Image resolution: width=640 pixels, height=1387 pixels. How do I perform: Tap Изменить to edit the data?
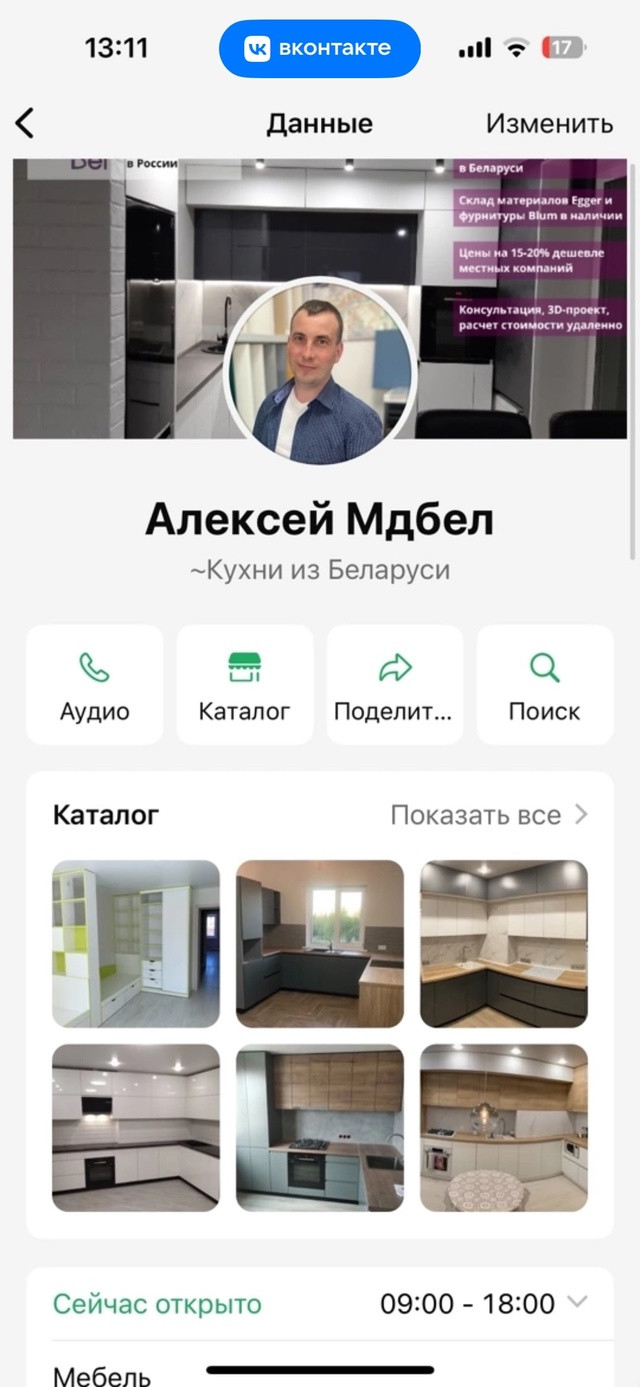tap(549, 123)
